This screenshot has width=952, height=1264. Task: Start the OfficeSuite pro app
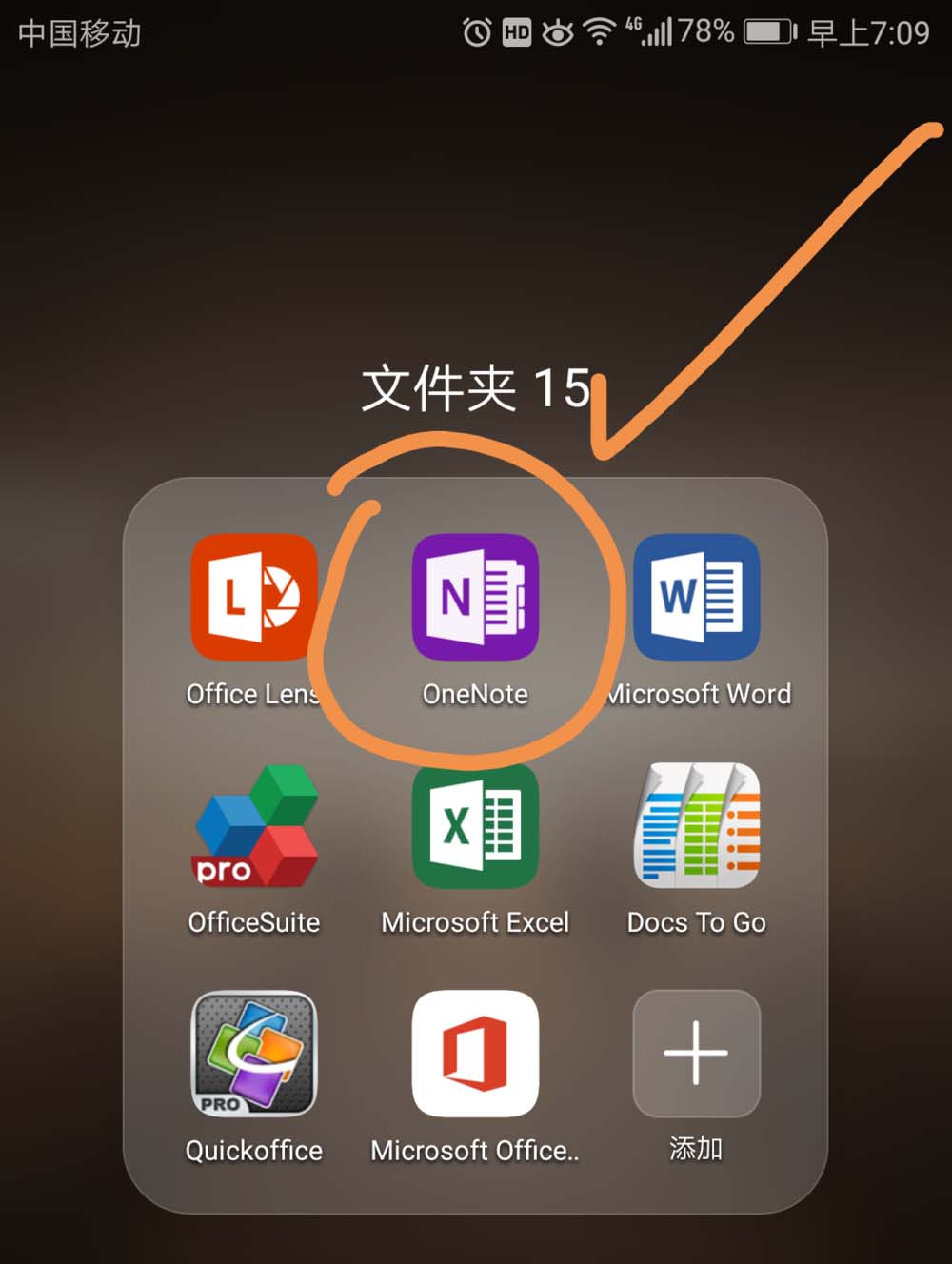pos(254,825)
